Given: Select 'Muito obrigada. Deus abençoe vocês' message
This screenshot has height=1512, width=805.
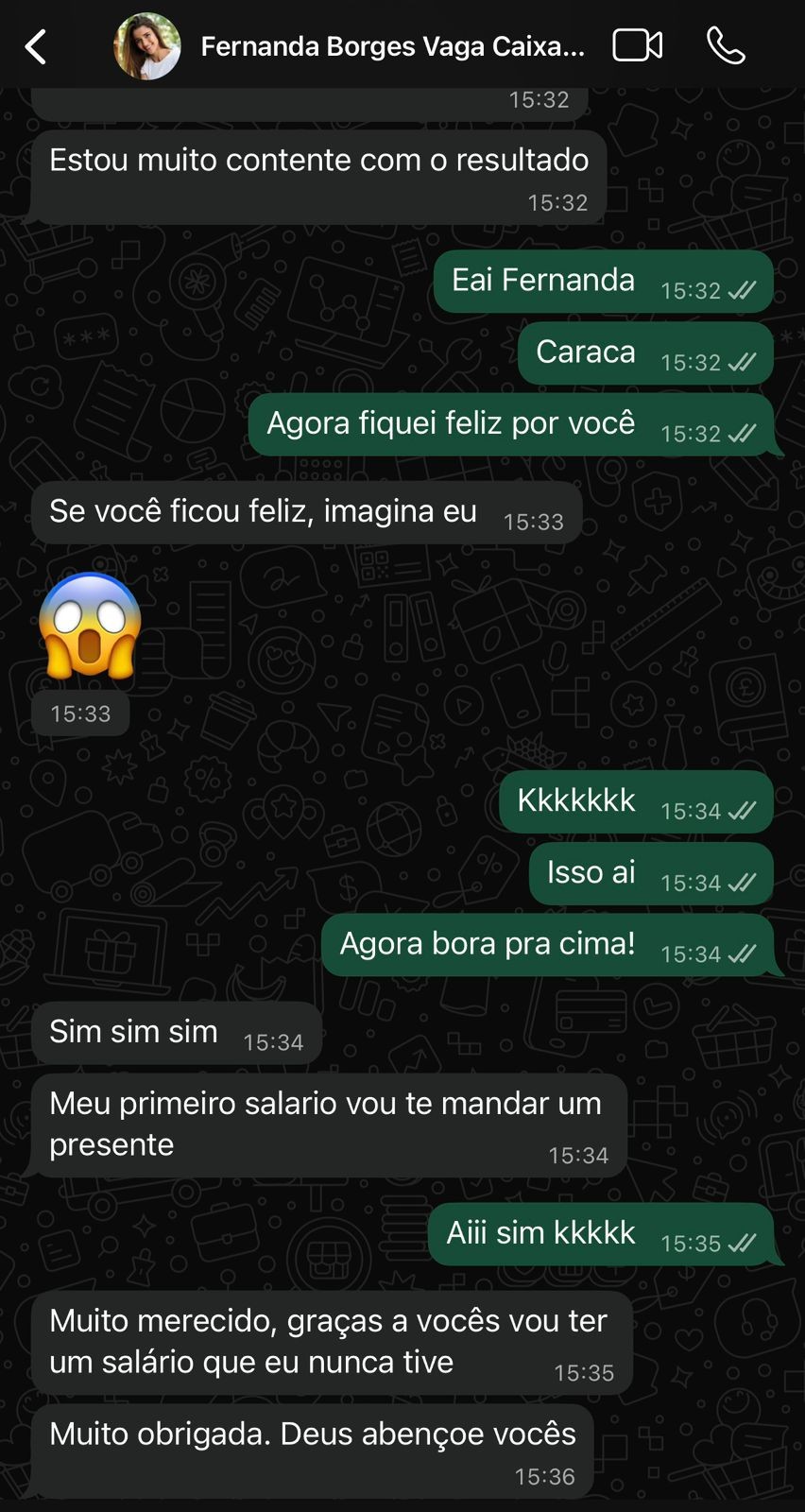Looking at the screenshot, I should pyautogui.click(x=312, y=1434).
